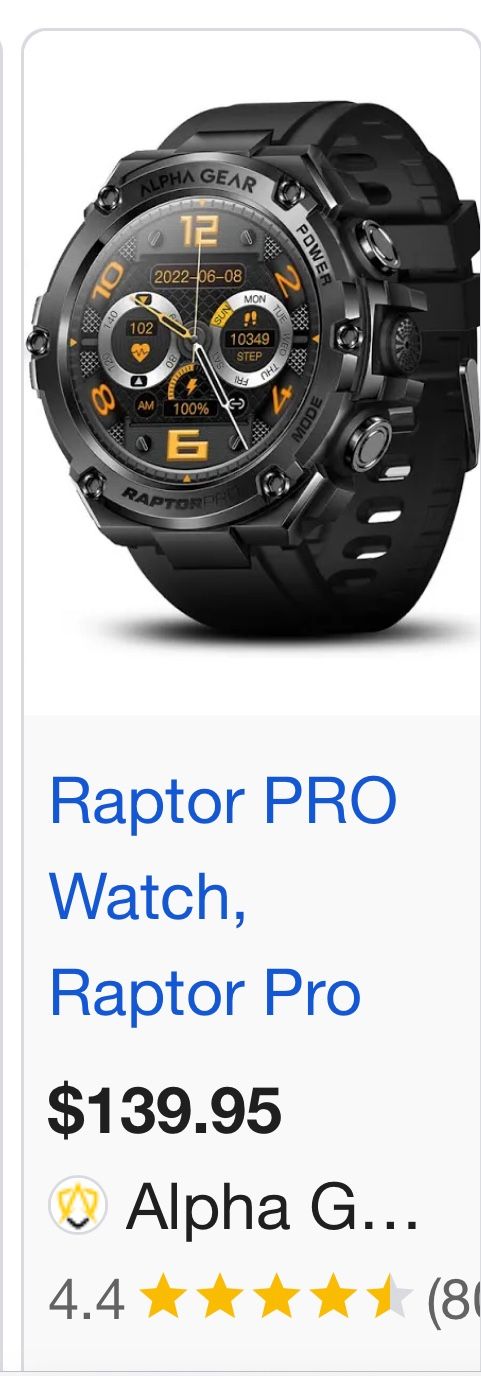Viewport: 481px width, 1376px height.
Task: Open the Raptor PRO Watch title link
Action: point(224,896)
